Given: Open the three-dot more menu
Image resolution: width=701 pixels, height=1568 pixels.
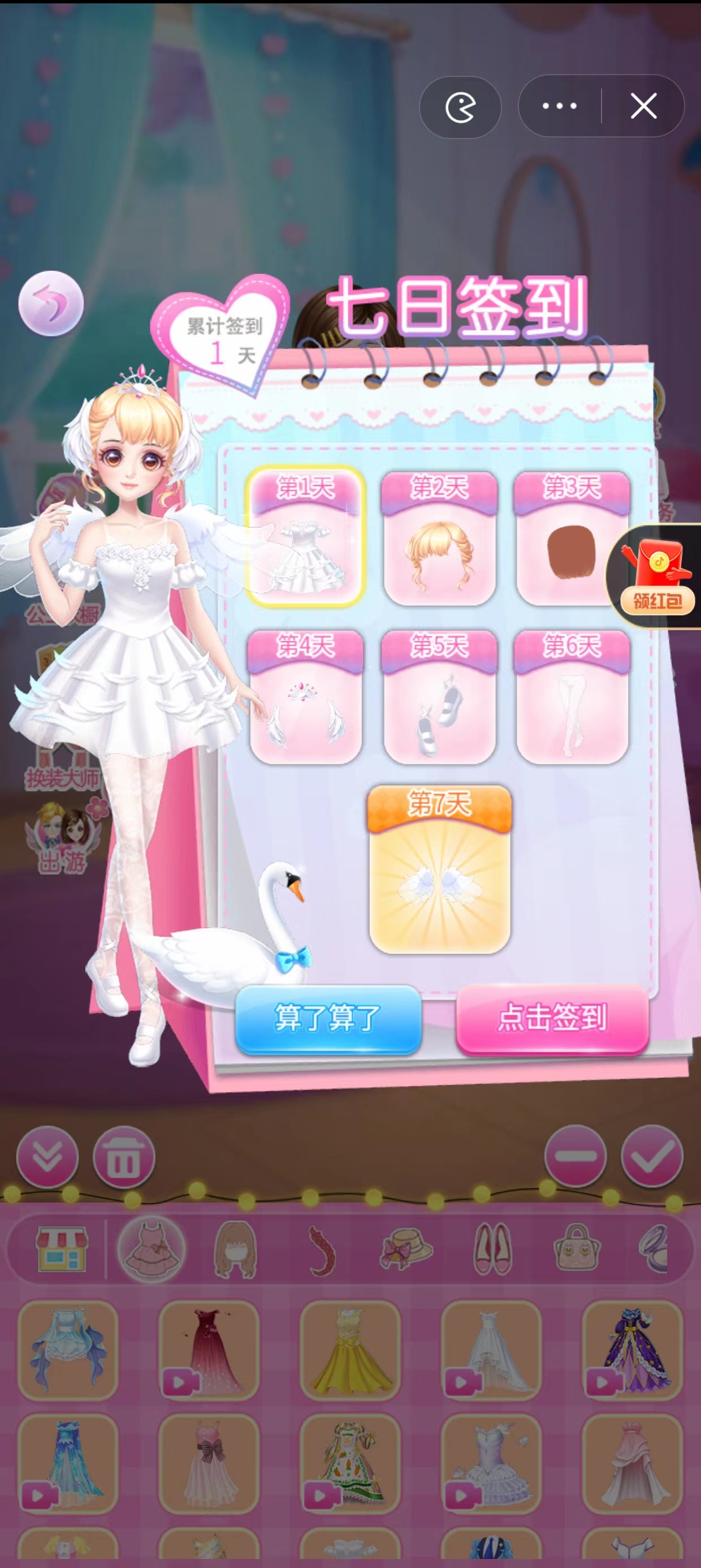Looking at the screenshot, I should coord(559,106).
